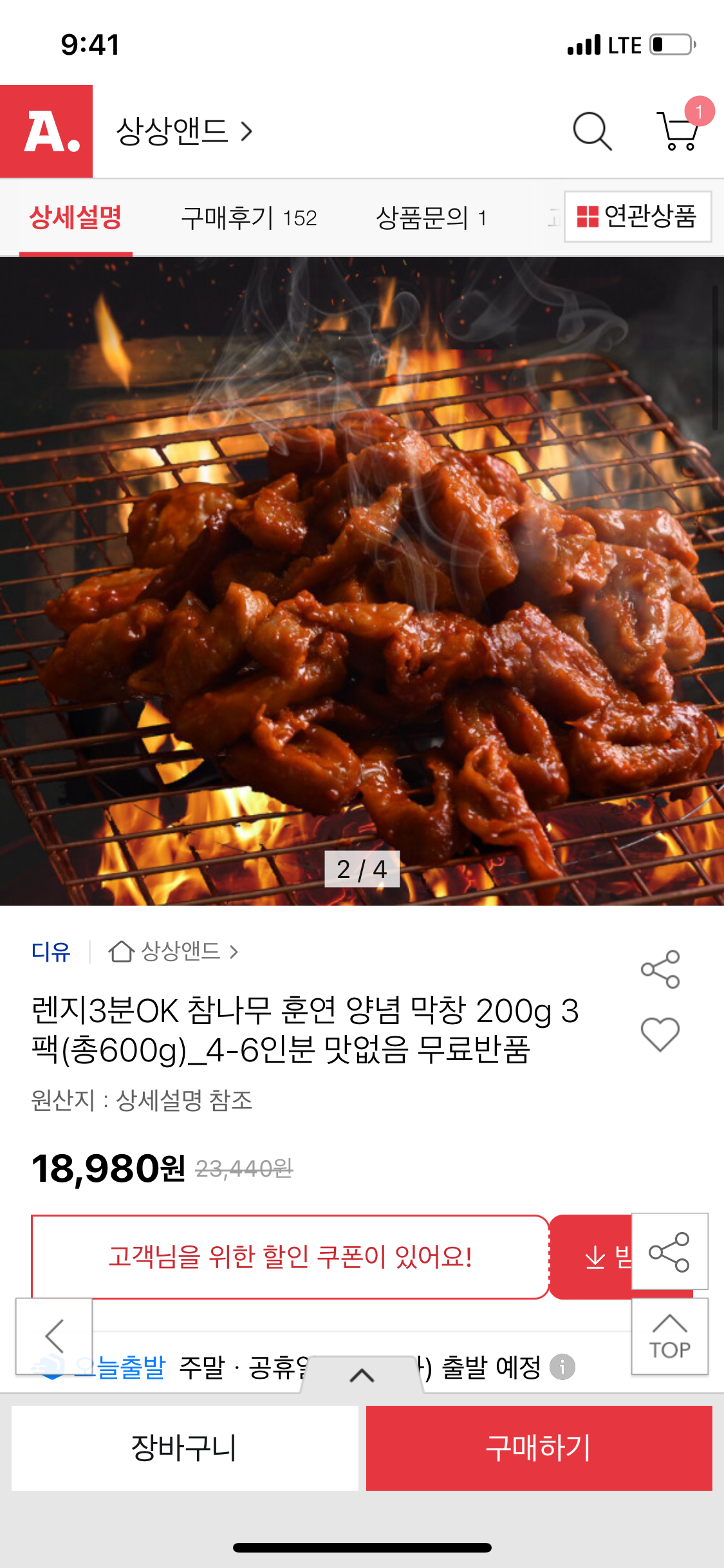
Task: Open the shopping cart
Action: 678,131
